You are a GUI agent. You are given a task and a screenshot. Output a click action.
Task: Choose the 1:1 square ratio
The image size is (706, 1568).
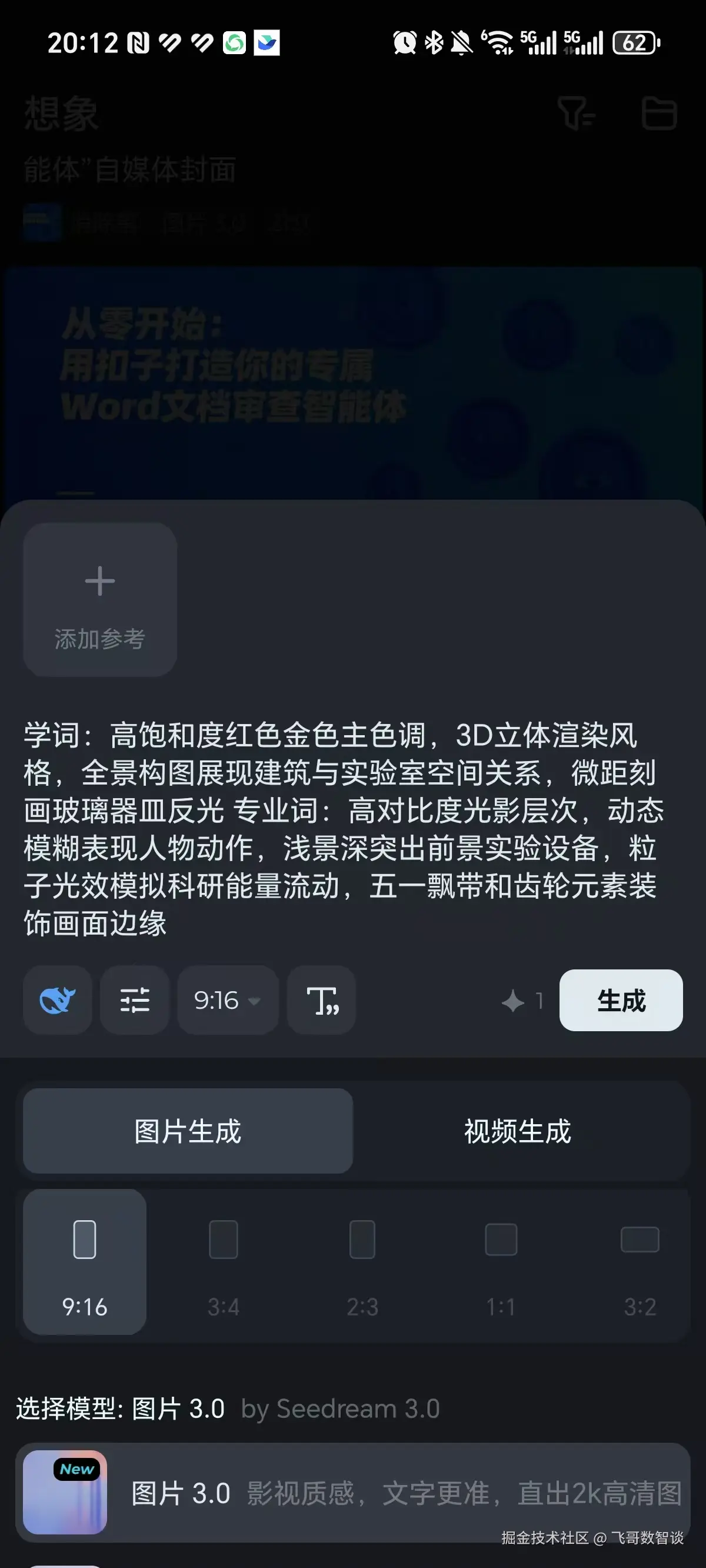coord(501,1262)
